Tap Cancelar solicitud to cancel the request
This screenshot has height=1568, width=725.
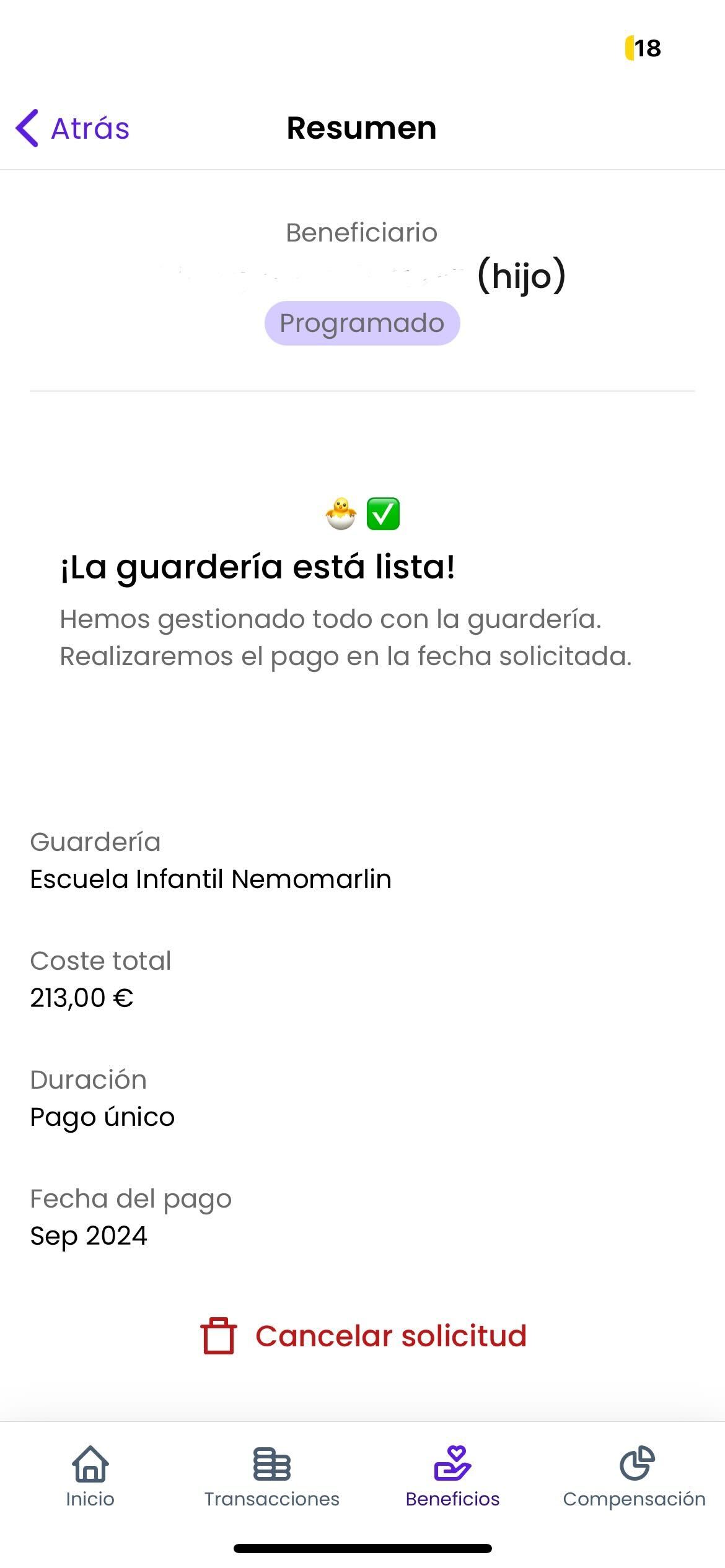click(363, 1336)
